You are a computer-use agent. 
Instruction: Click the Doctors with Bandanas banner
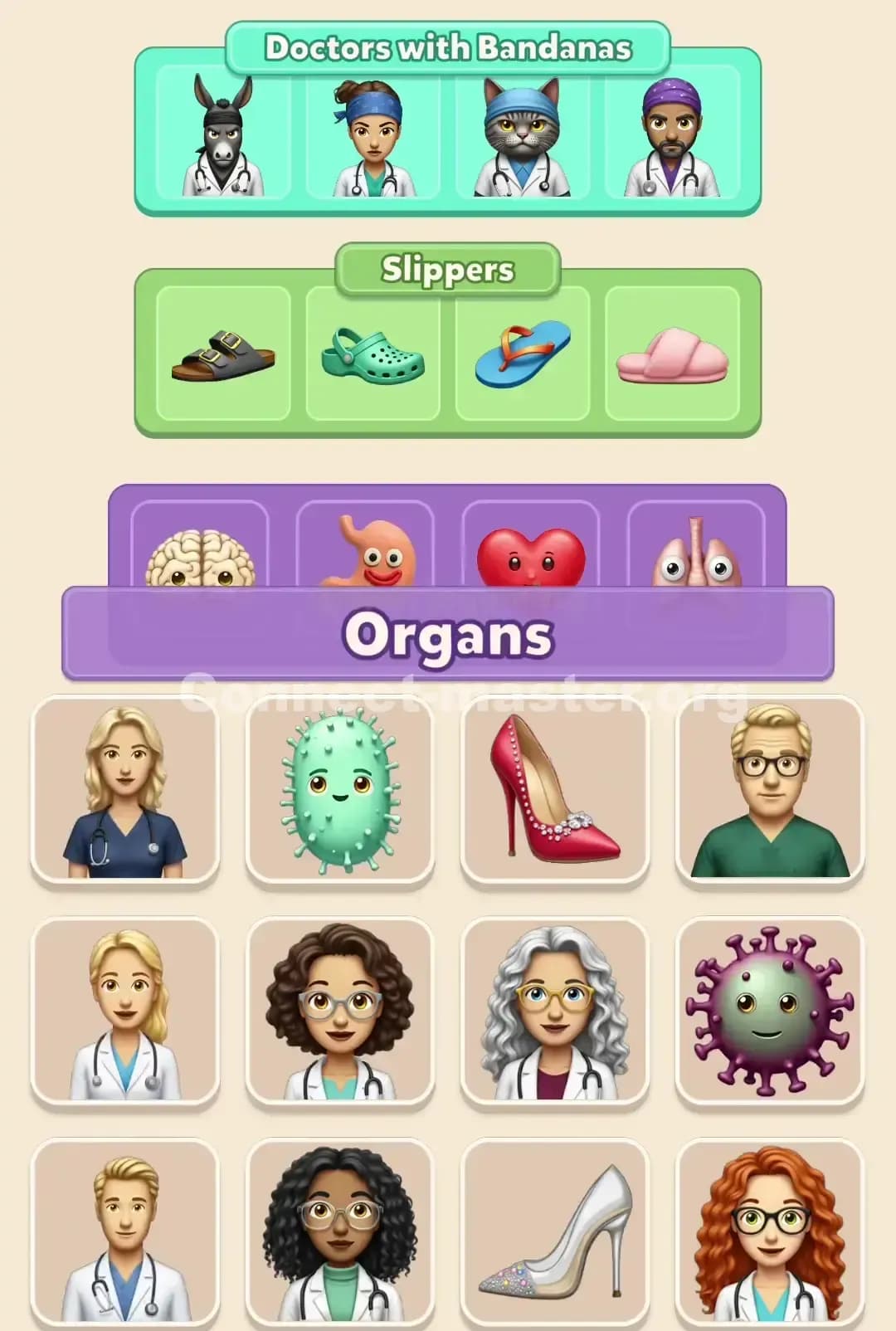tap(448, 47)
